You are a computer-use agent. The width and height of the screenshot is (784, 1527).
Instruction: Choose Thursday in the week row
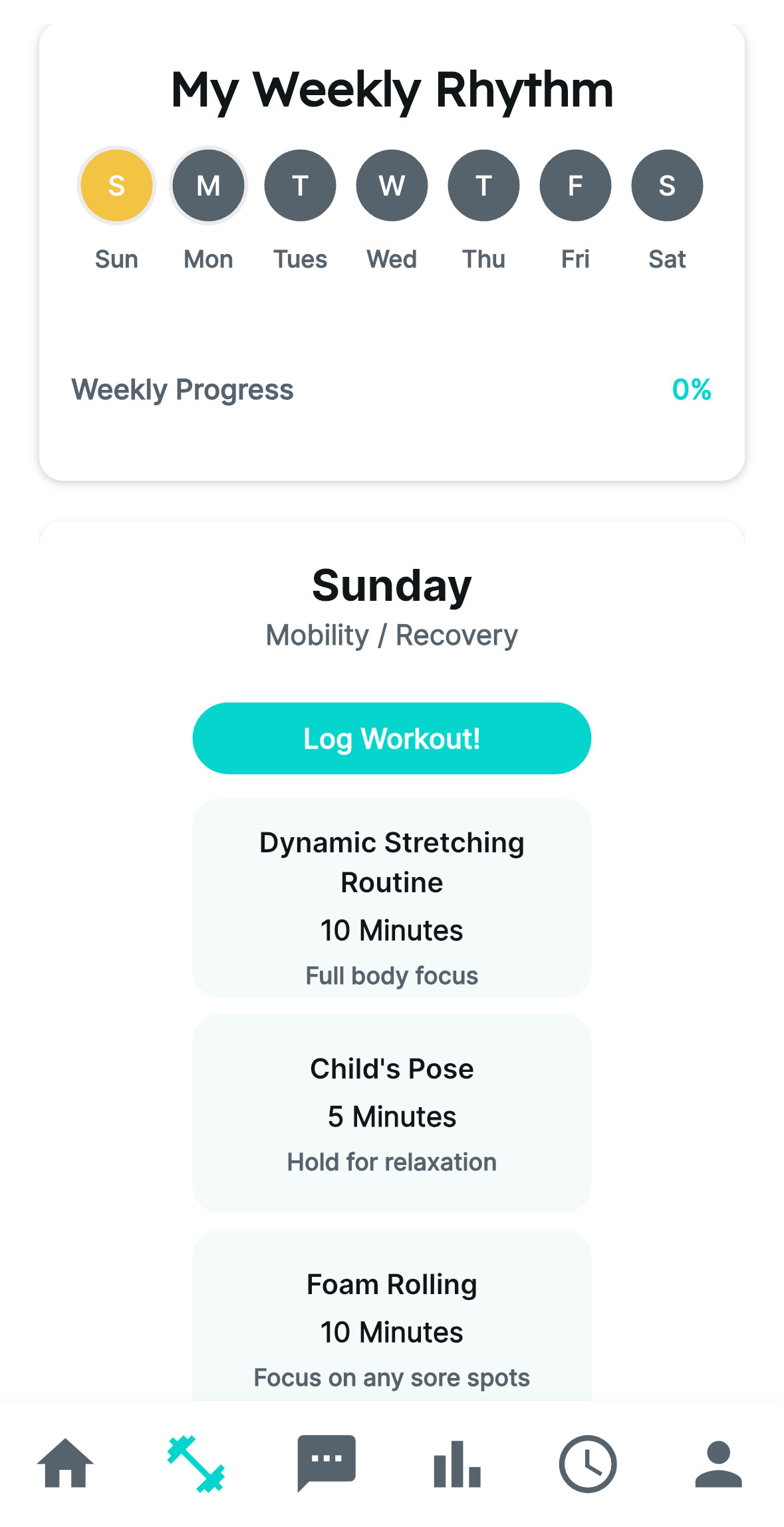tap(483, 186)
